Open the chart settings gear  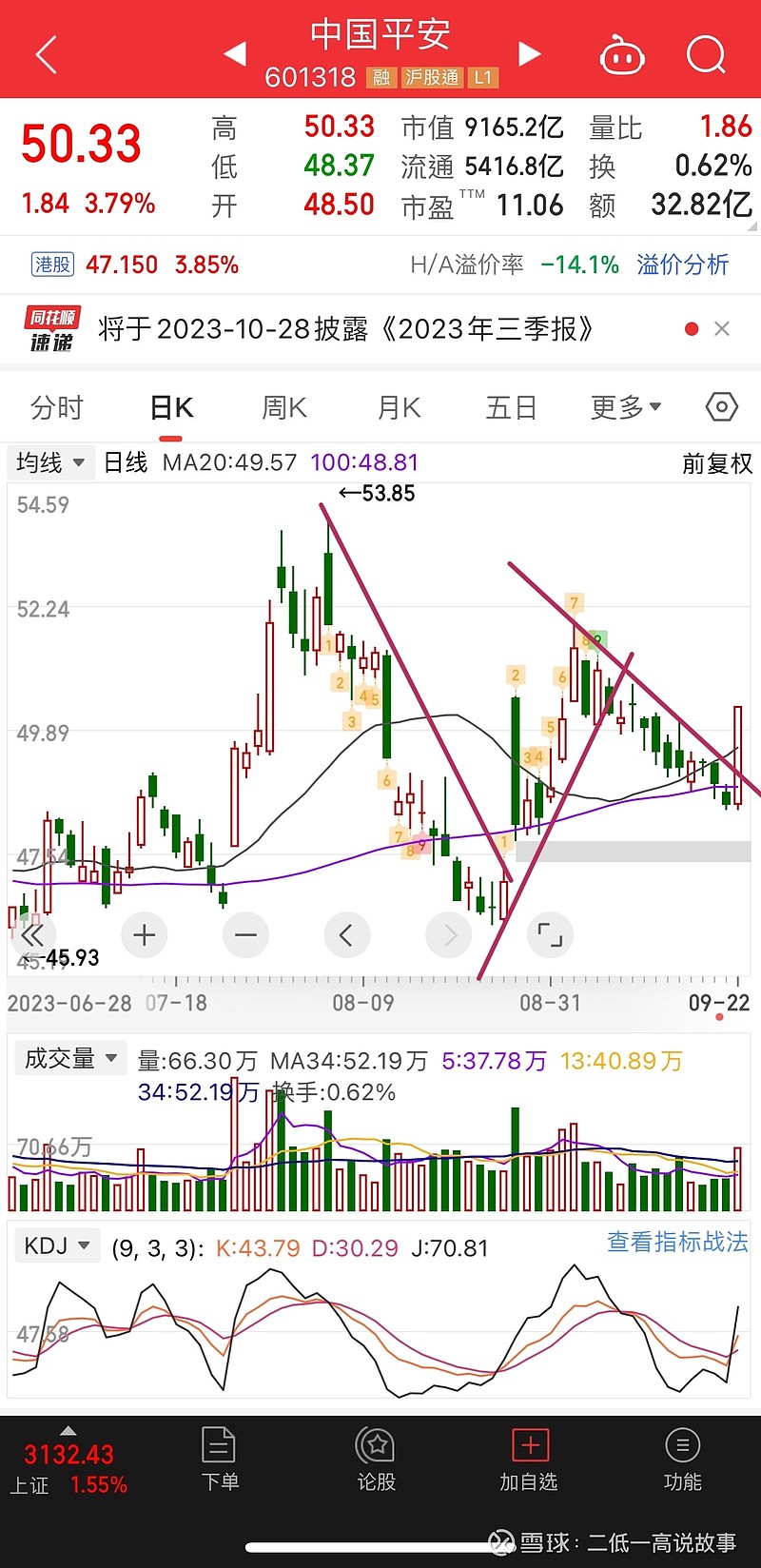(720, 406)
